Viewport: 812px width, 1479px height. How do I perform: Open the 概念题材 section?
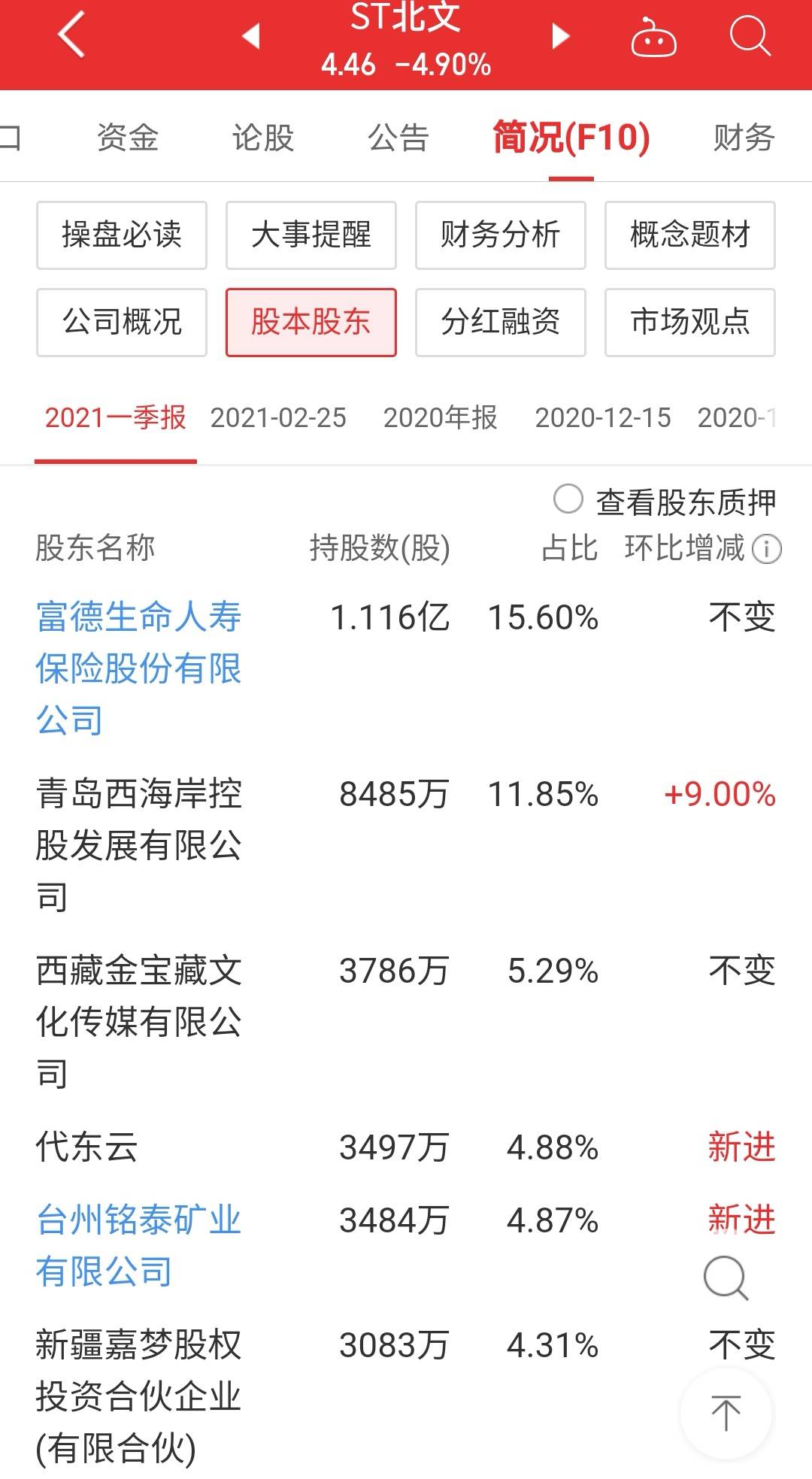click(690, 235)
